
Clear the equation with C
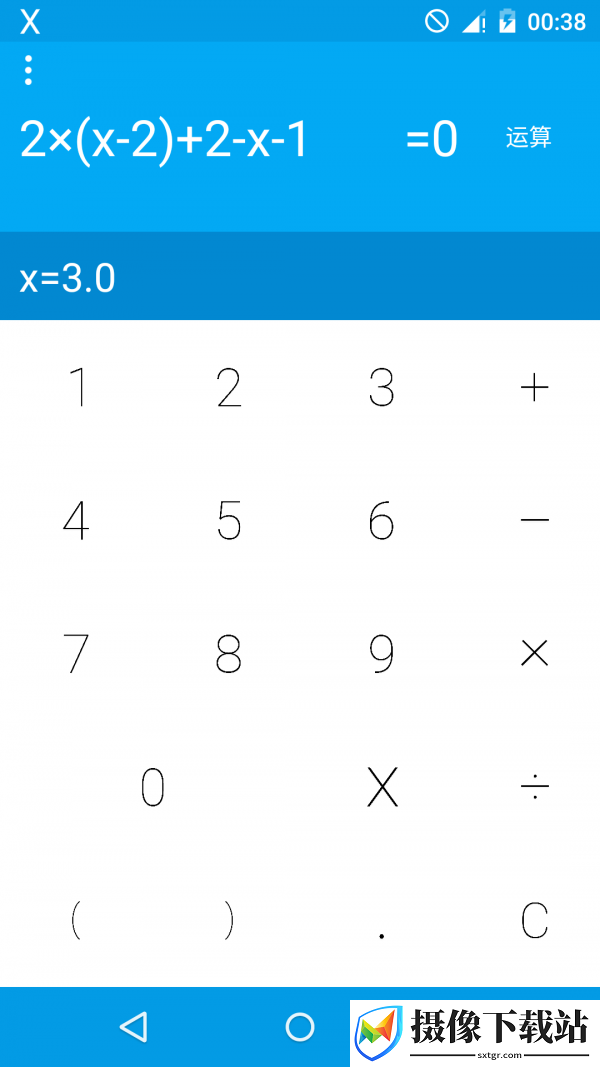pos(534,921)
